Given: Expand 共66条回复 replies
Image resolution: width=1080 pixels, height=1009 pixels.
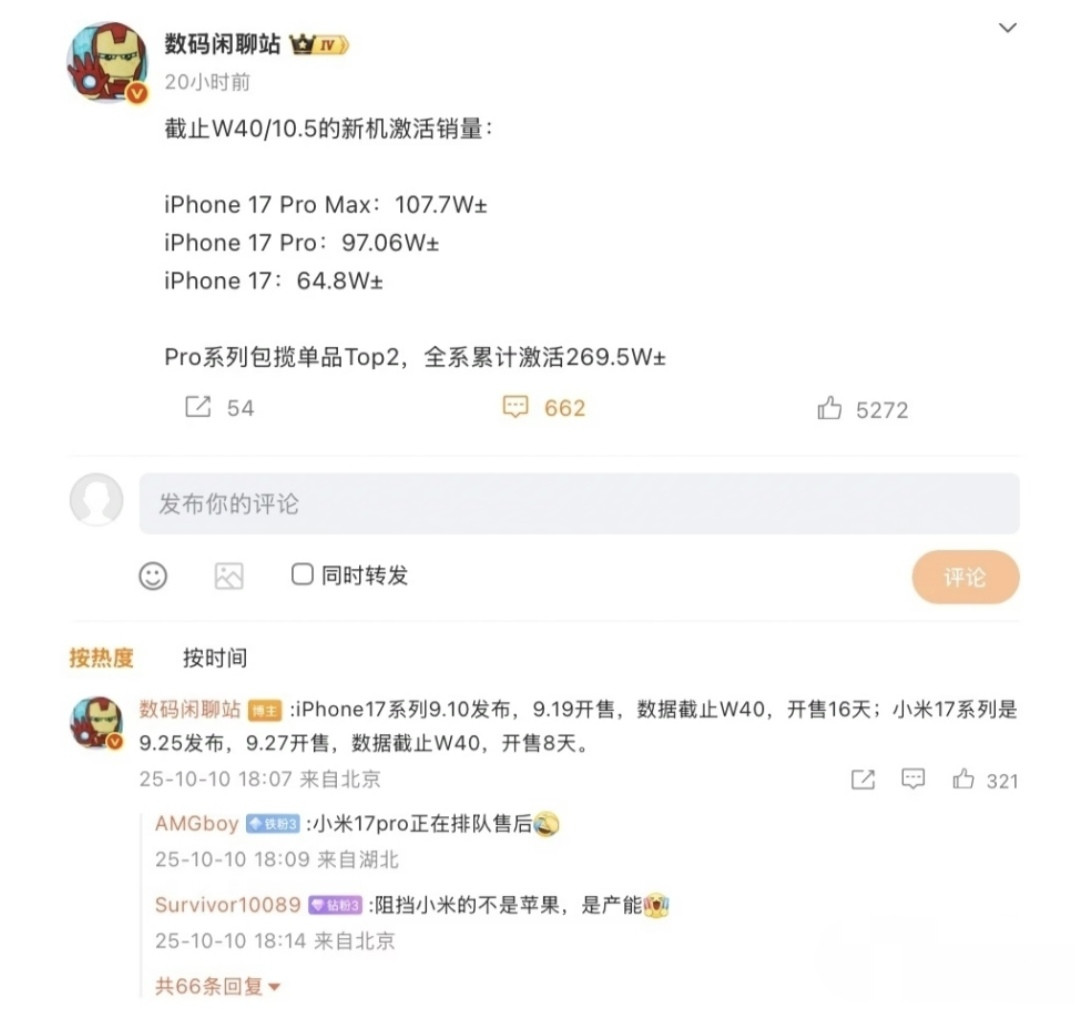Looking at the screenshot, I should tap(217, 987).
